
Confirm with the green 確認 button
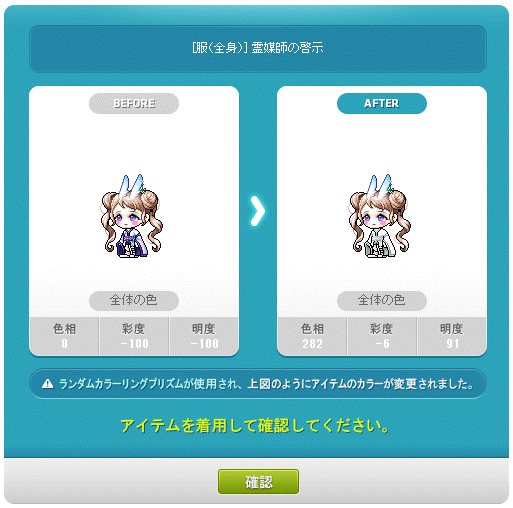tap(258, 482)
